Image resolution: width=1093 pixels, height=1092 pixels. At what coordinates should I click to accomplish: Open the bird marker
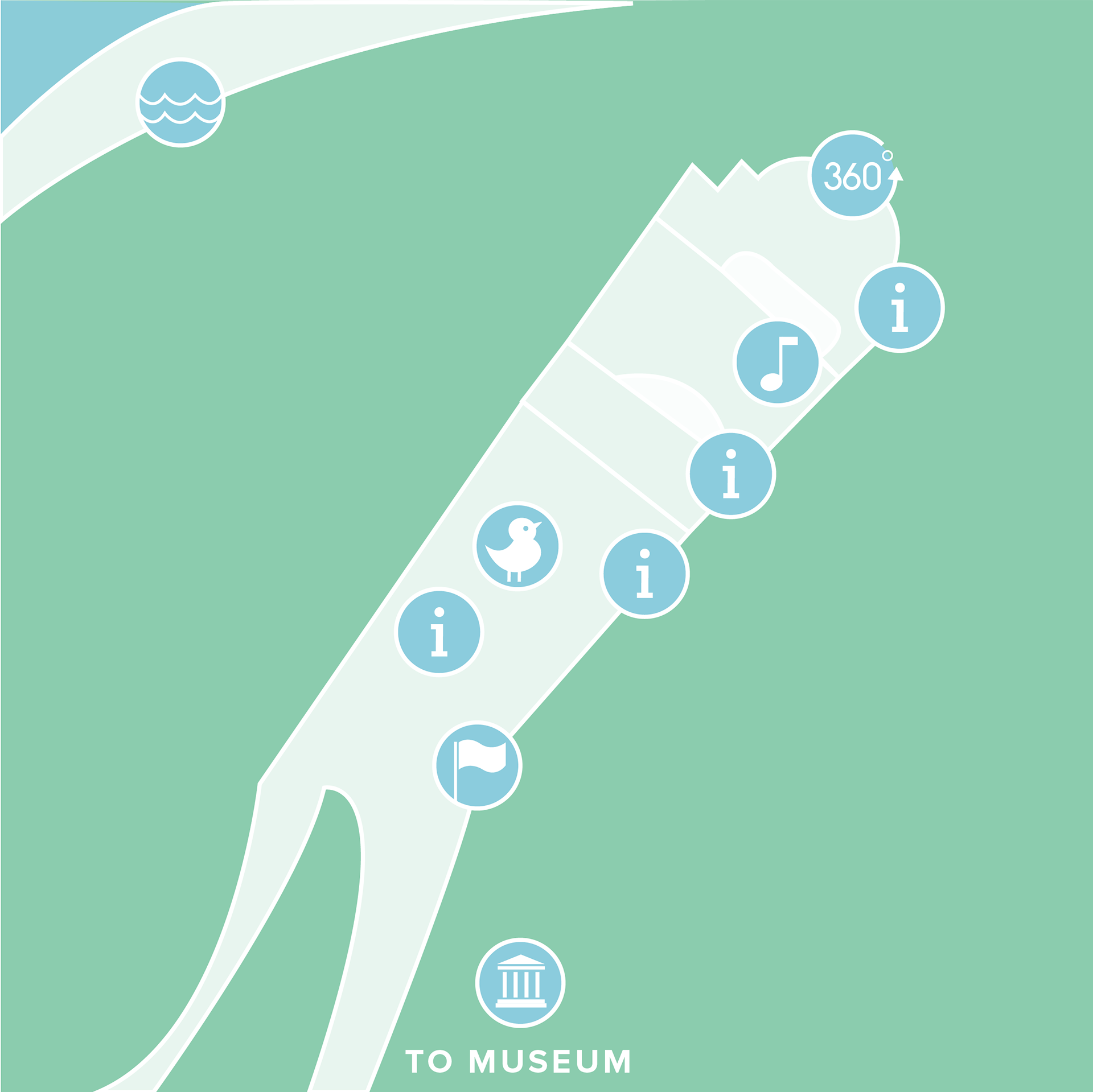point(517,547)
